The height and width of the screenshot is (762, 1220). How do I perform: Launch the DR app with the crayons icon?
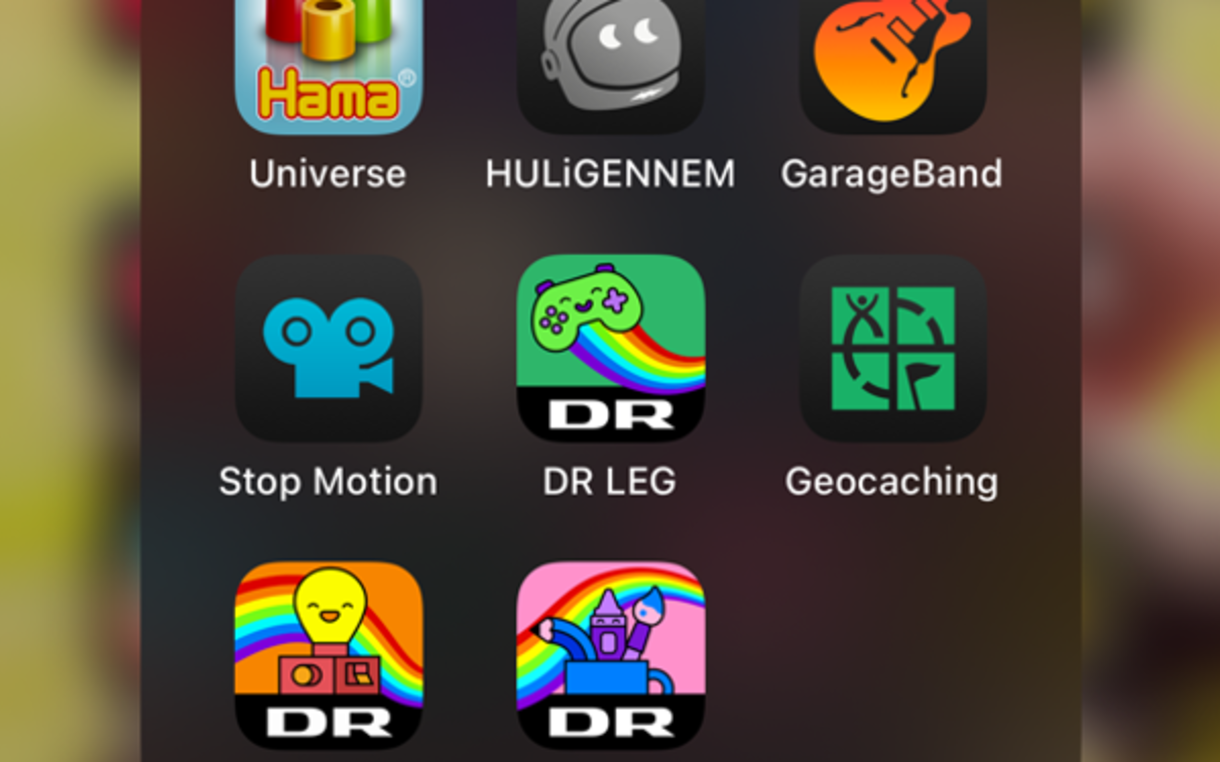coord(610,654)
